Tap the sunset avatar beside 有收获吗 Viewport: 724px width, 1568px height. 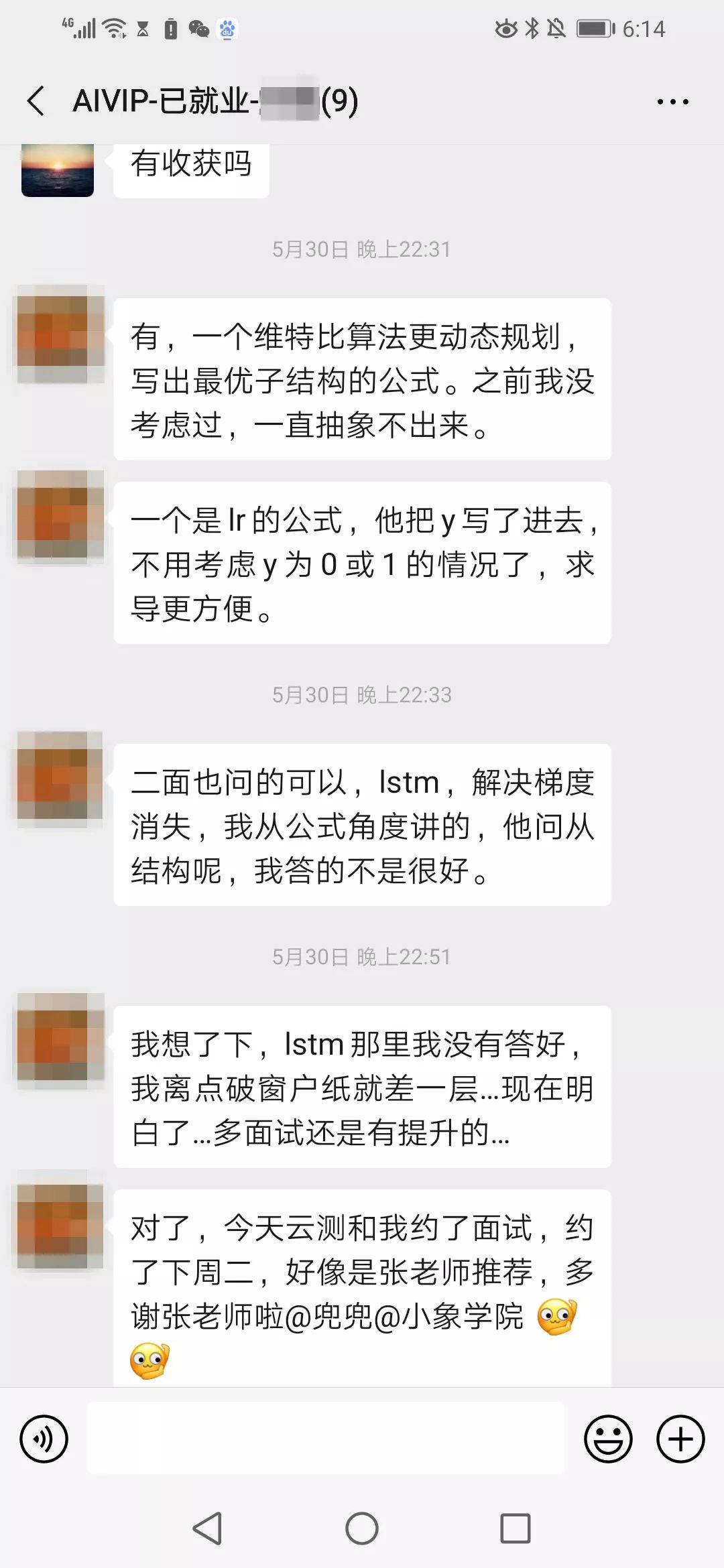(x=58, y=170)
